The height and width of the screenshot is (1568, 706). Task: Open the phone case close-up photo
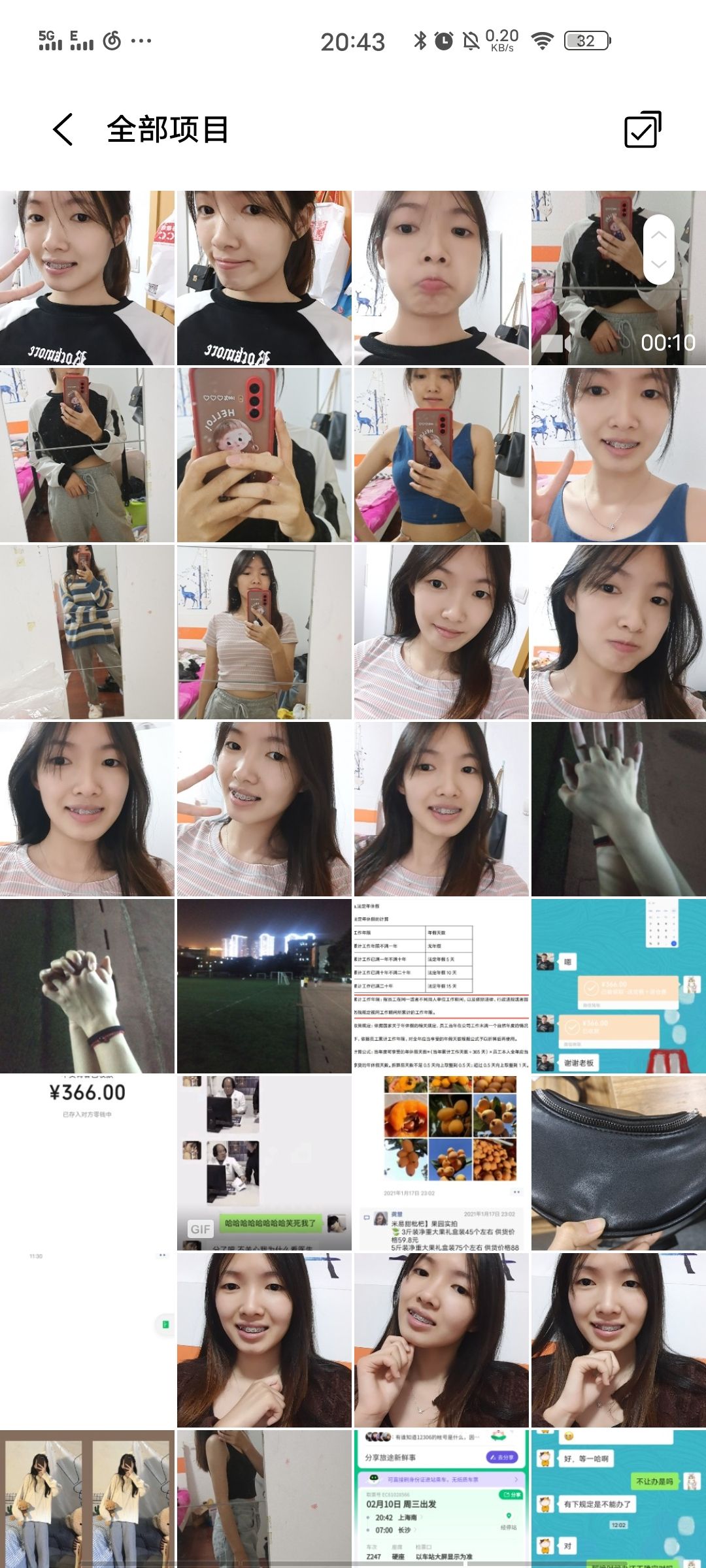point(264,455)
